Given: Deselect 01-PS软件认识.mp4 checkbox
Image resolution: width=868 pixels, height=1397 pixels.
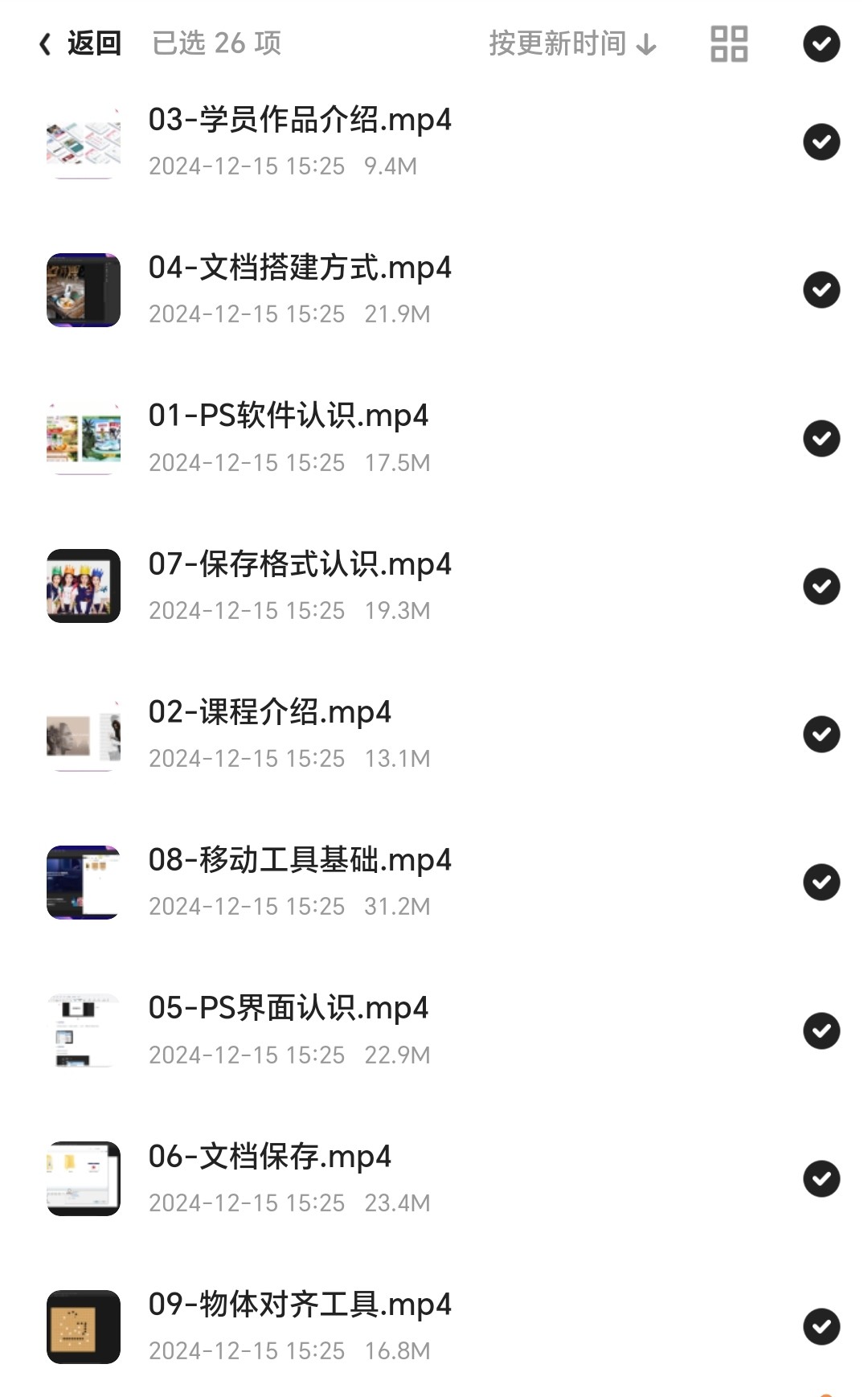Looking at the screenshot, I should tap(821, 438).
